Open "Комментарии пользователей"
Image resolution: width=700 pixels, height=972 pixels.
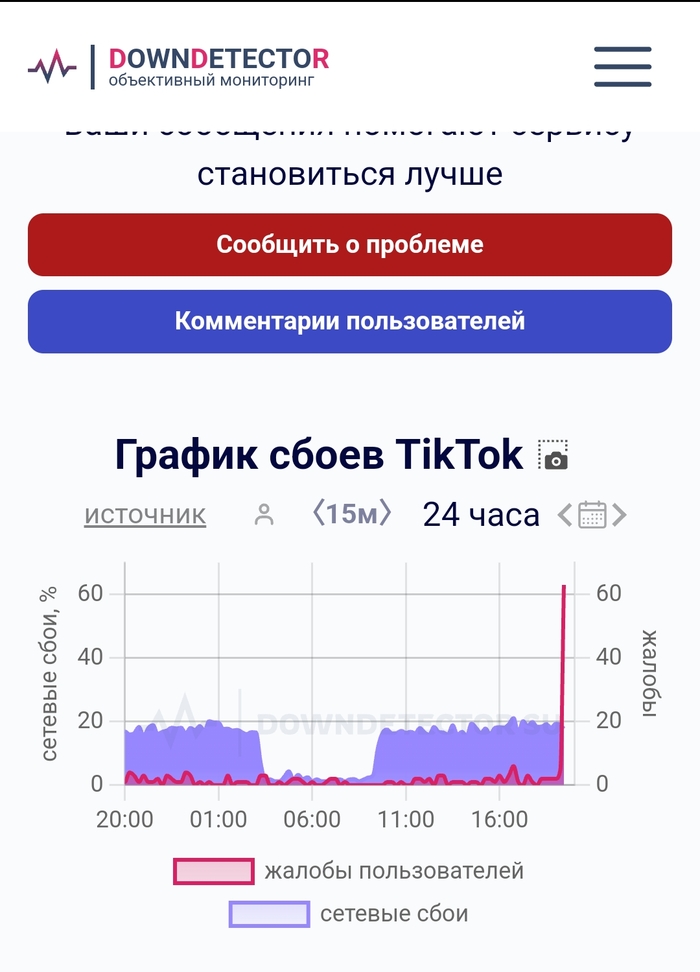[x=350, y=321]
